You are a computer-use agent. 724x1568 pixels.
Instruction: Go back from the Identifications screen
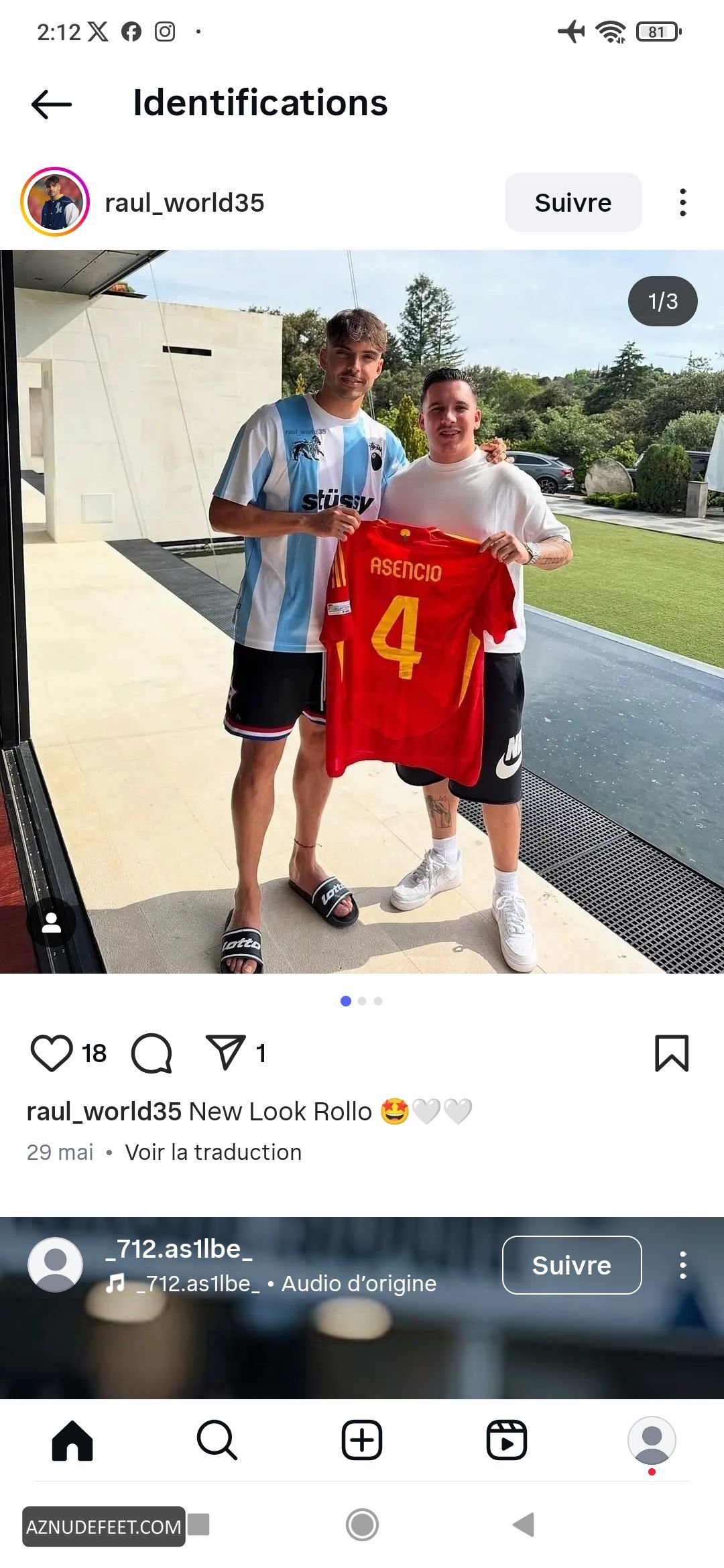52,104
